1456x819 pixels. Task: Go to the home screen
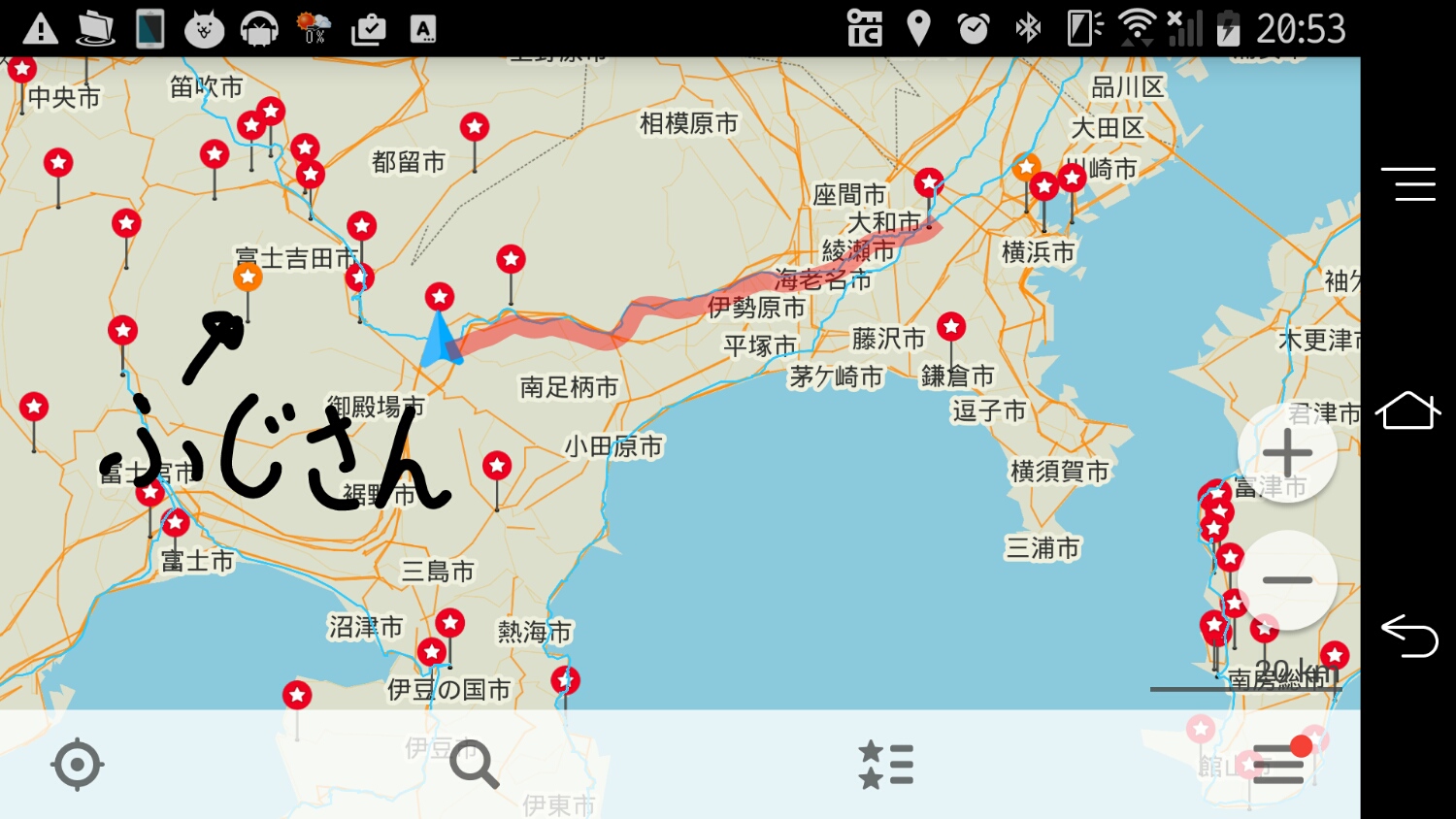(x=1408, y=409)
